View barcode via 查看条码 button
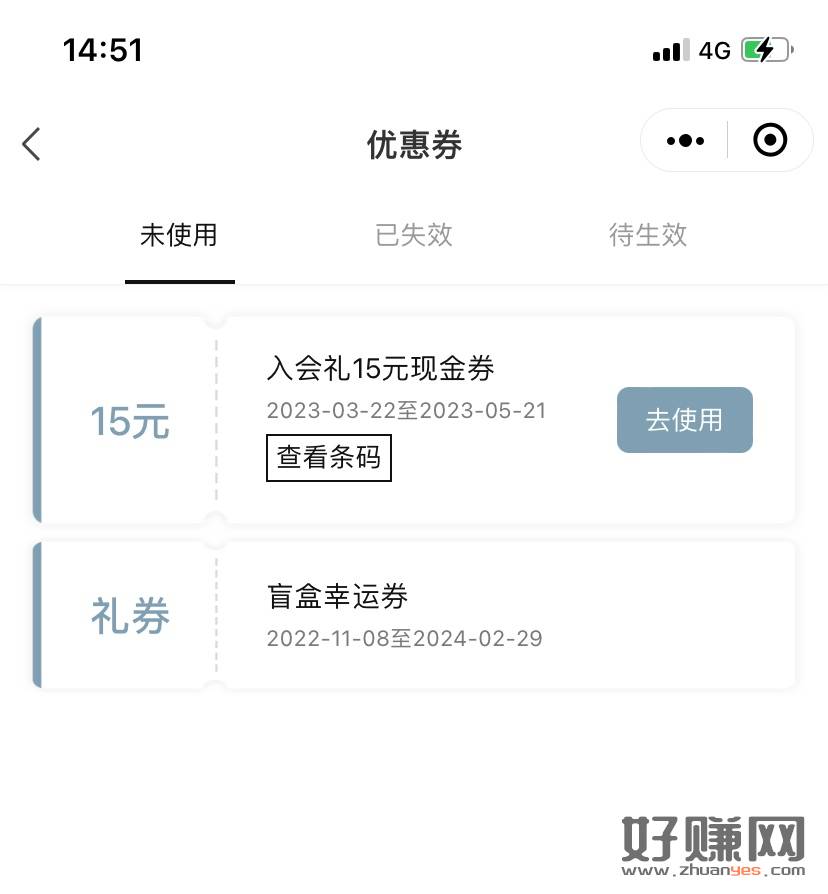The width and height of the screenshot is (828, 894). pyautogui.click(x=329, y=458)
